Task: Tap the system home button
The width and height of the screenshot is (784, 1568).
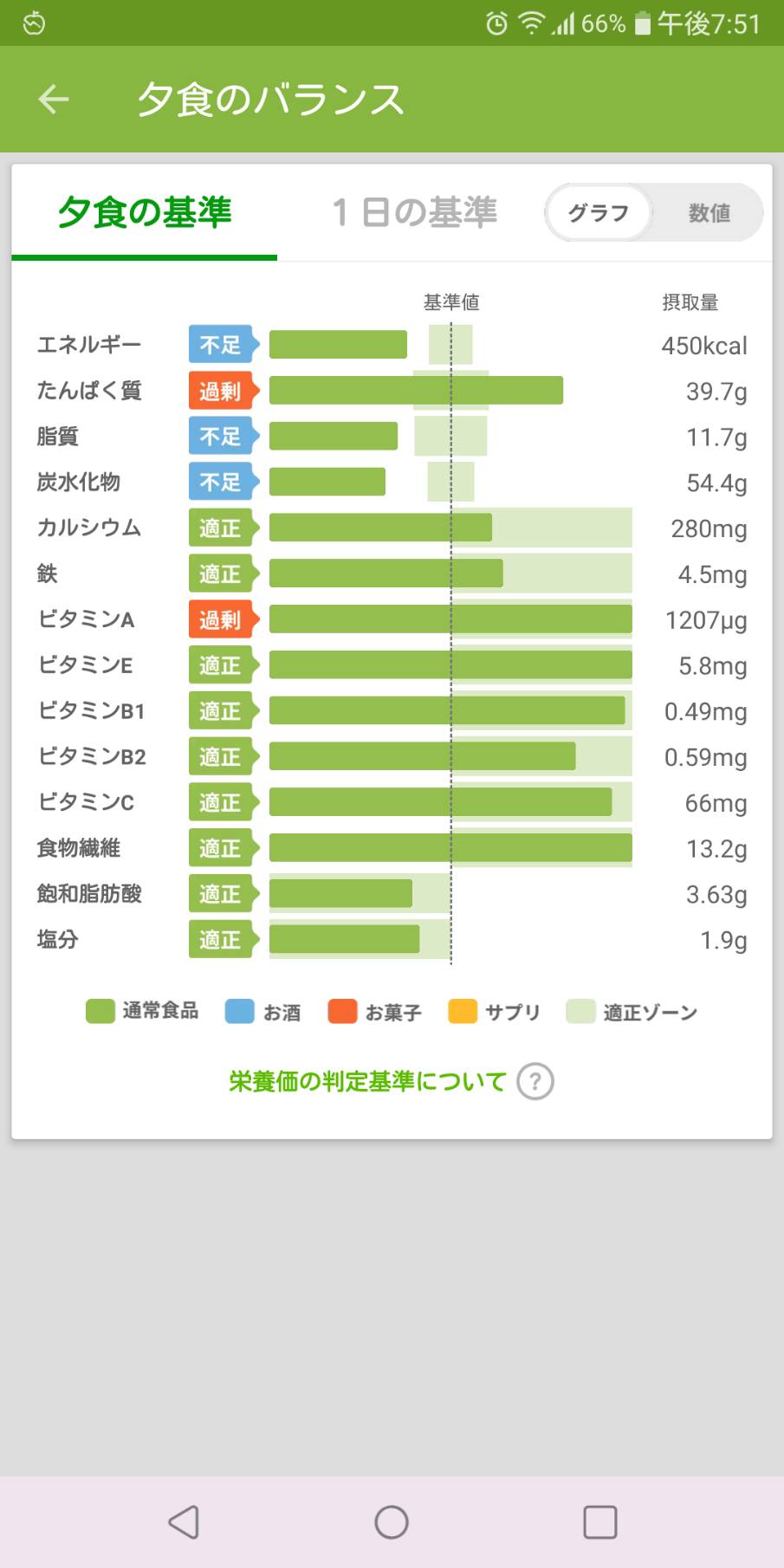Action: 392,1522
